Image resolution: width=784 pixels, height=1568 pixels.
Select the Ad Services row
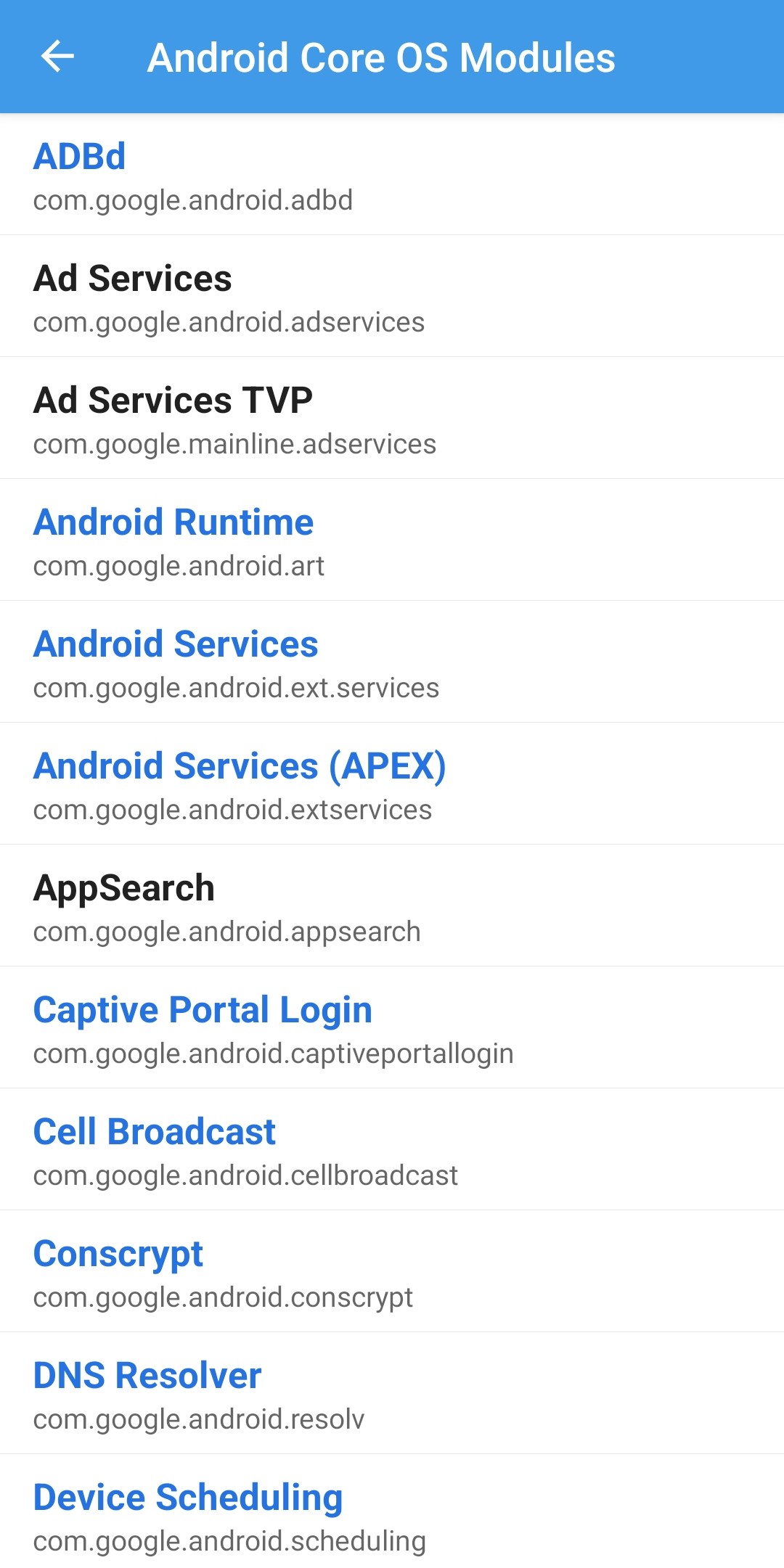coord(133,279)
